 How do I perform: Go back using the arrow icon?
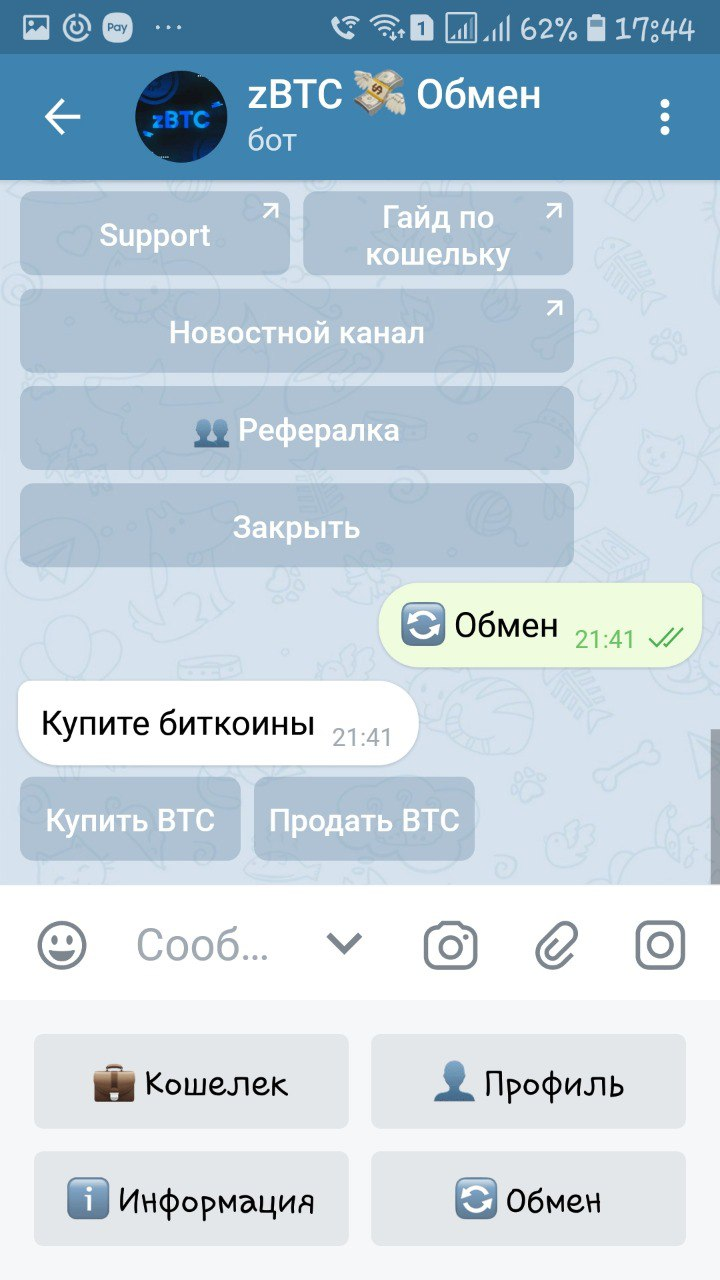pyautogui.click(x=62, y=118)
